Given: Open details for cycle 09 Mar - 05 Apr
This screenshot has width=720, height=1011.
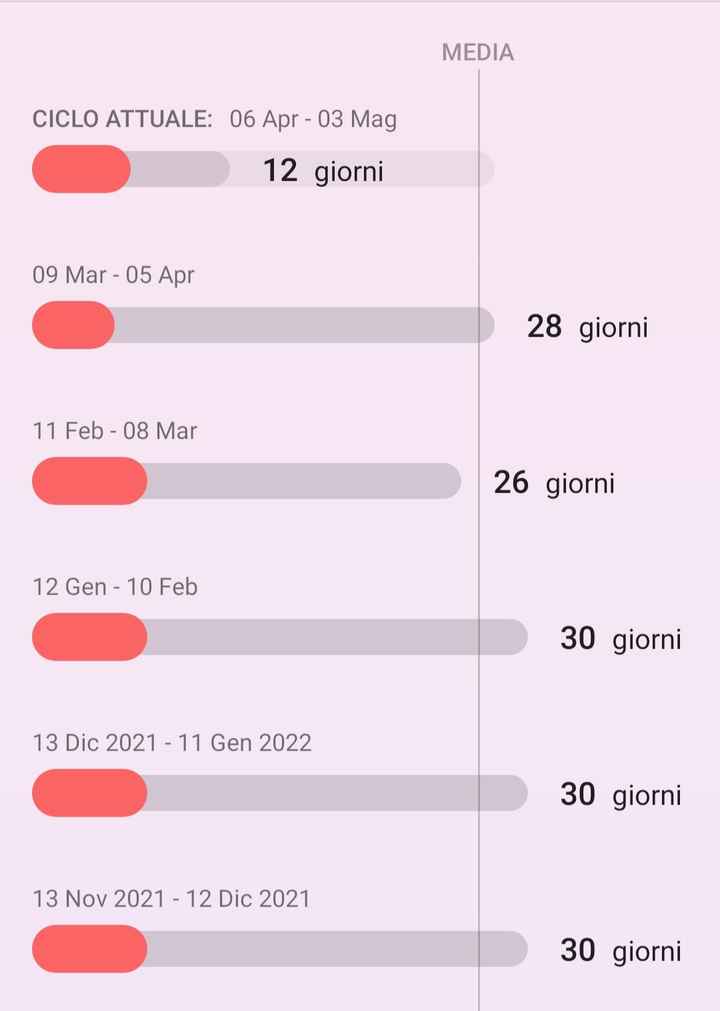Looking at the screenshot, I should (113, 275).
